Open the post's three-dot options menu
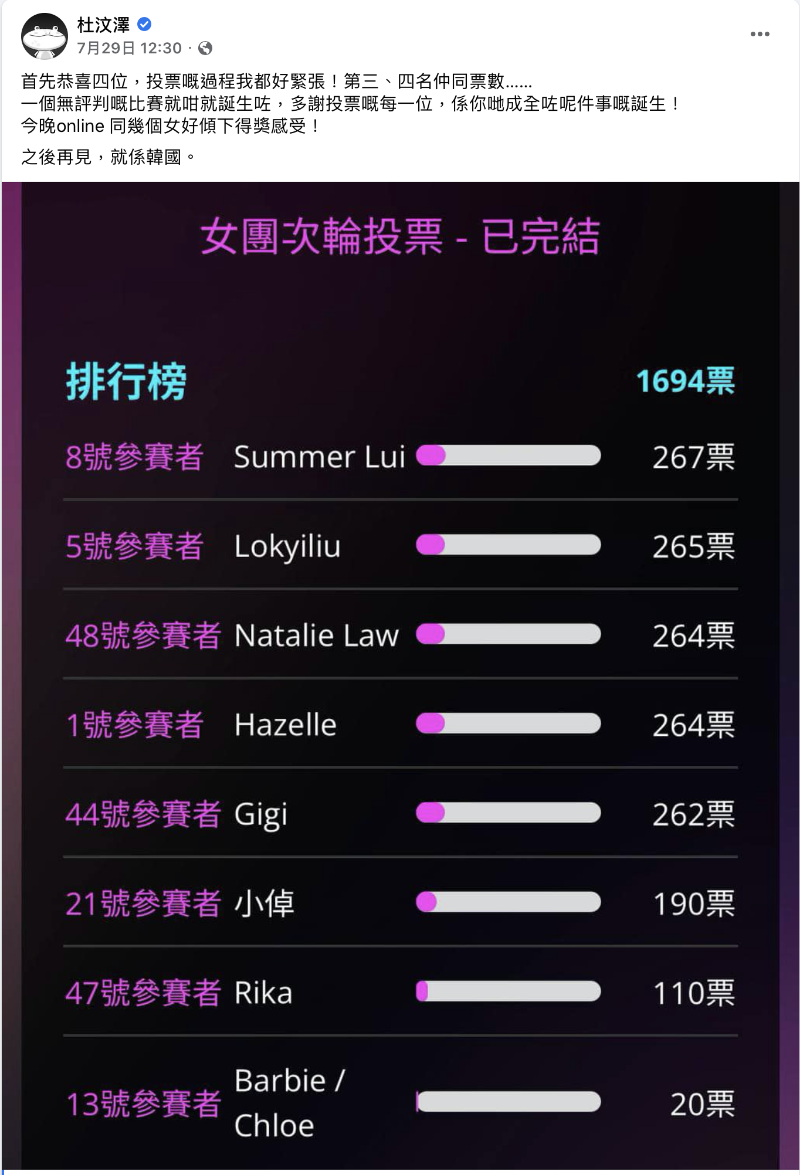 pos(760,34)
